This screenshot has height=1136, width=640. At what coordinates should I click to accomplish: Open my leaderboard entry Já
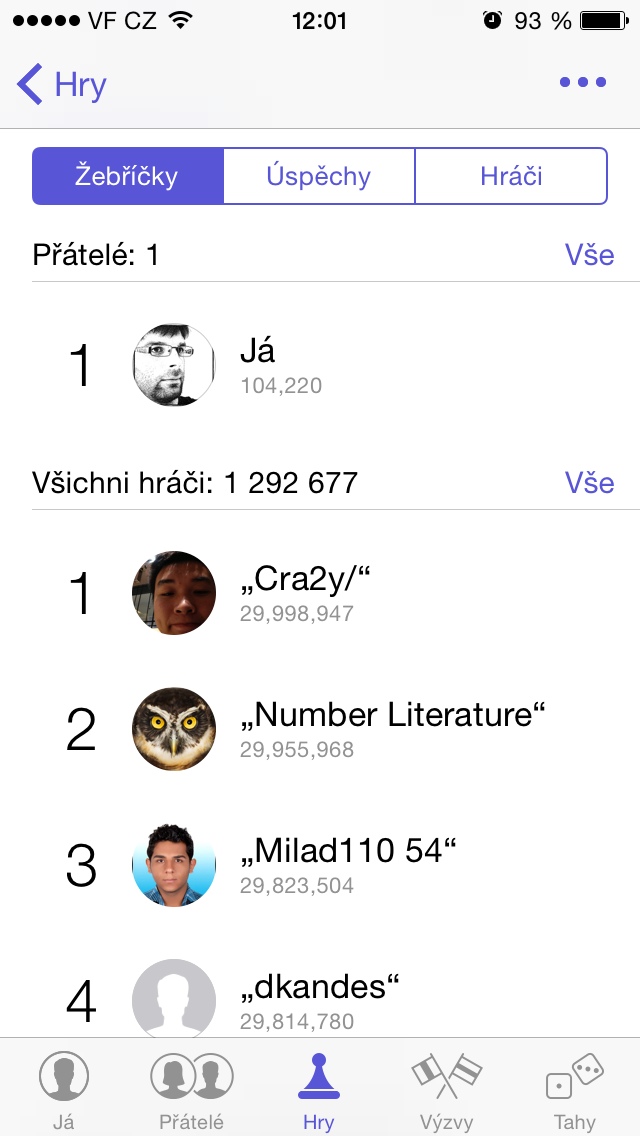[x=320, y=366]
